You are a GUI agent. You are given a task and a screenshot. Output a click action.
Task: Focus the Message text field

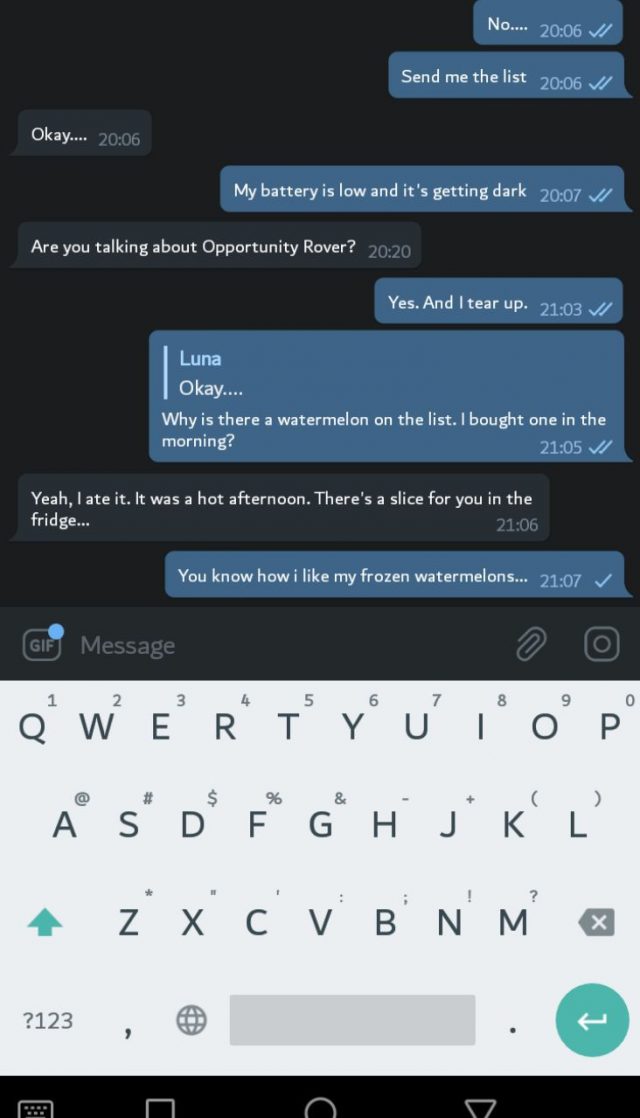point(285,645)
